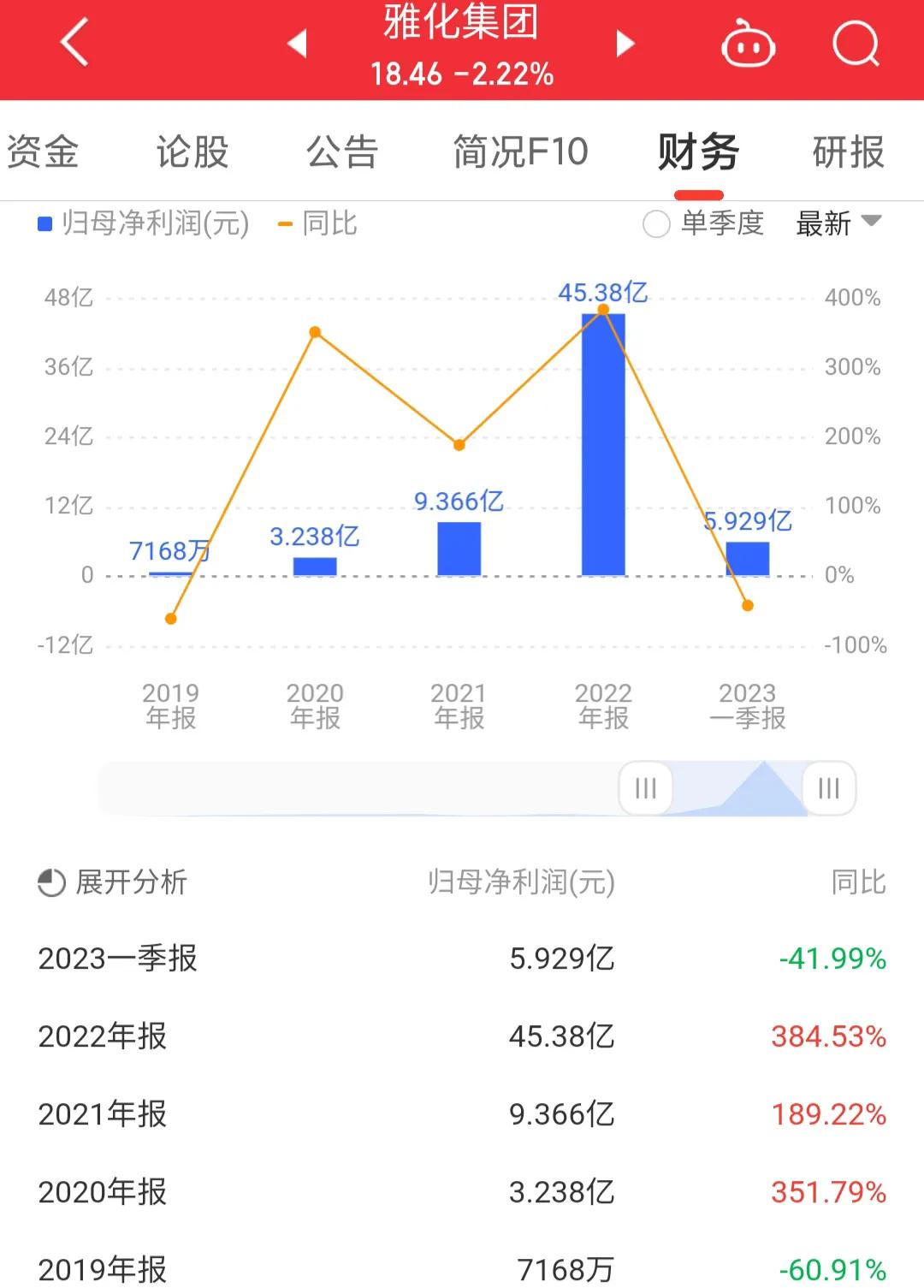Click the 45.38亿 bar for 2022
Viewport: 924px width, 1288px height.
602,445
